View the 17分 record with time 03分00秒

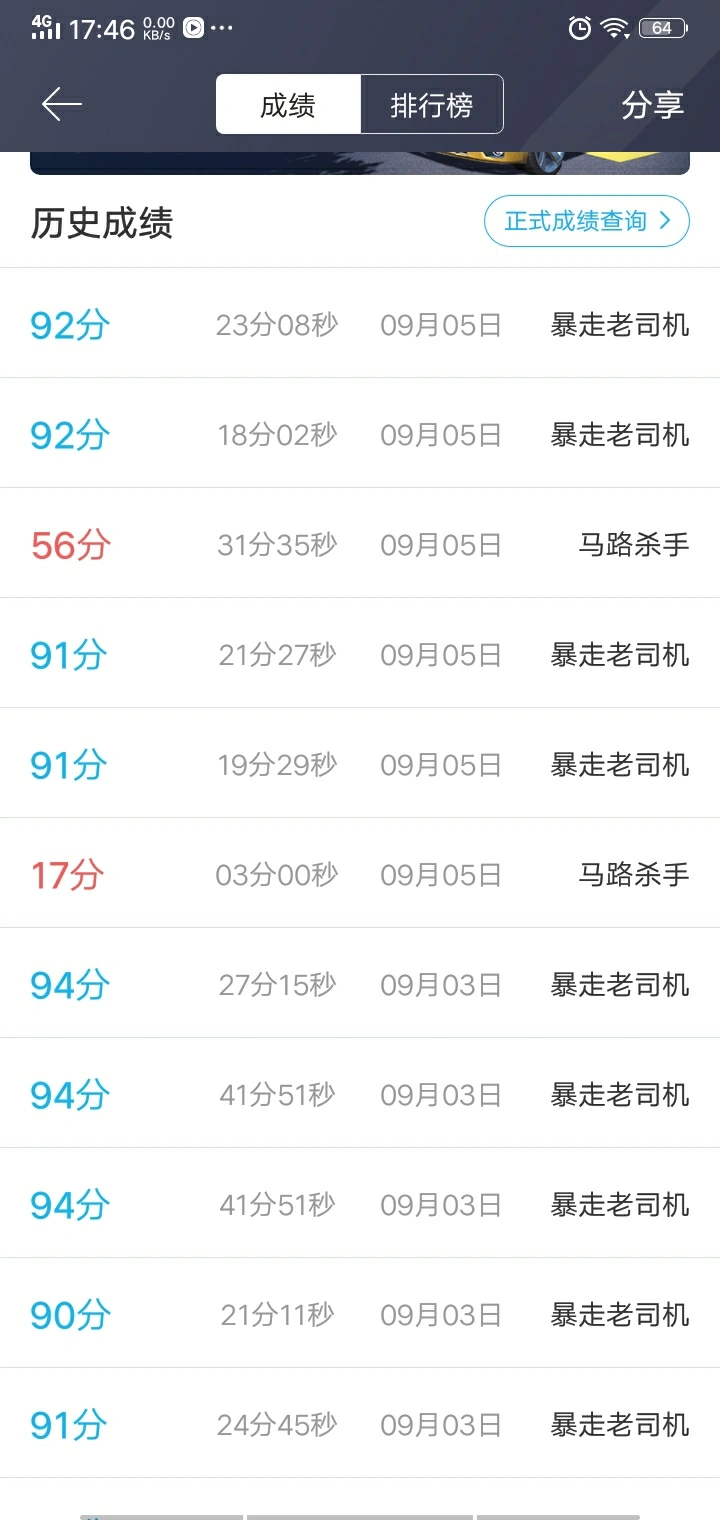[360, 873]
